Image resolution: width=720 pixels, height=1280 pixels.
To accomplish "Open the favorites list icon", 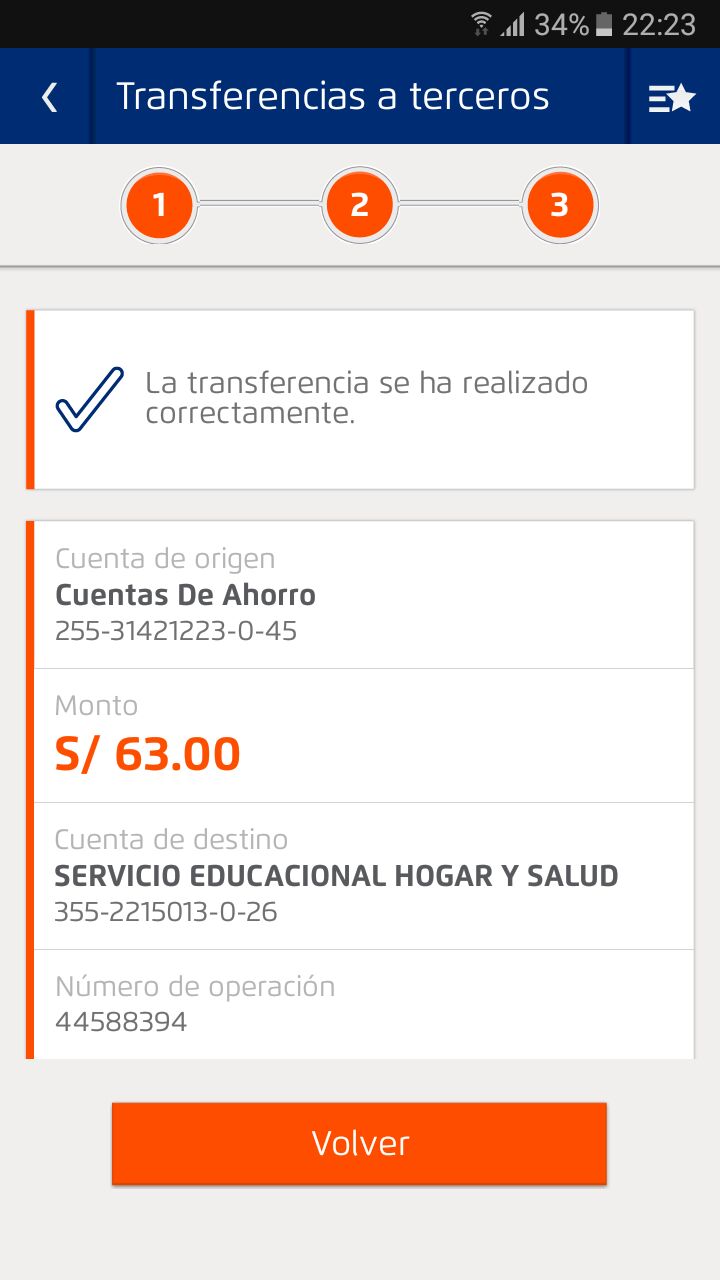I will tap(672, 97).
